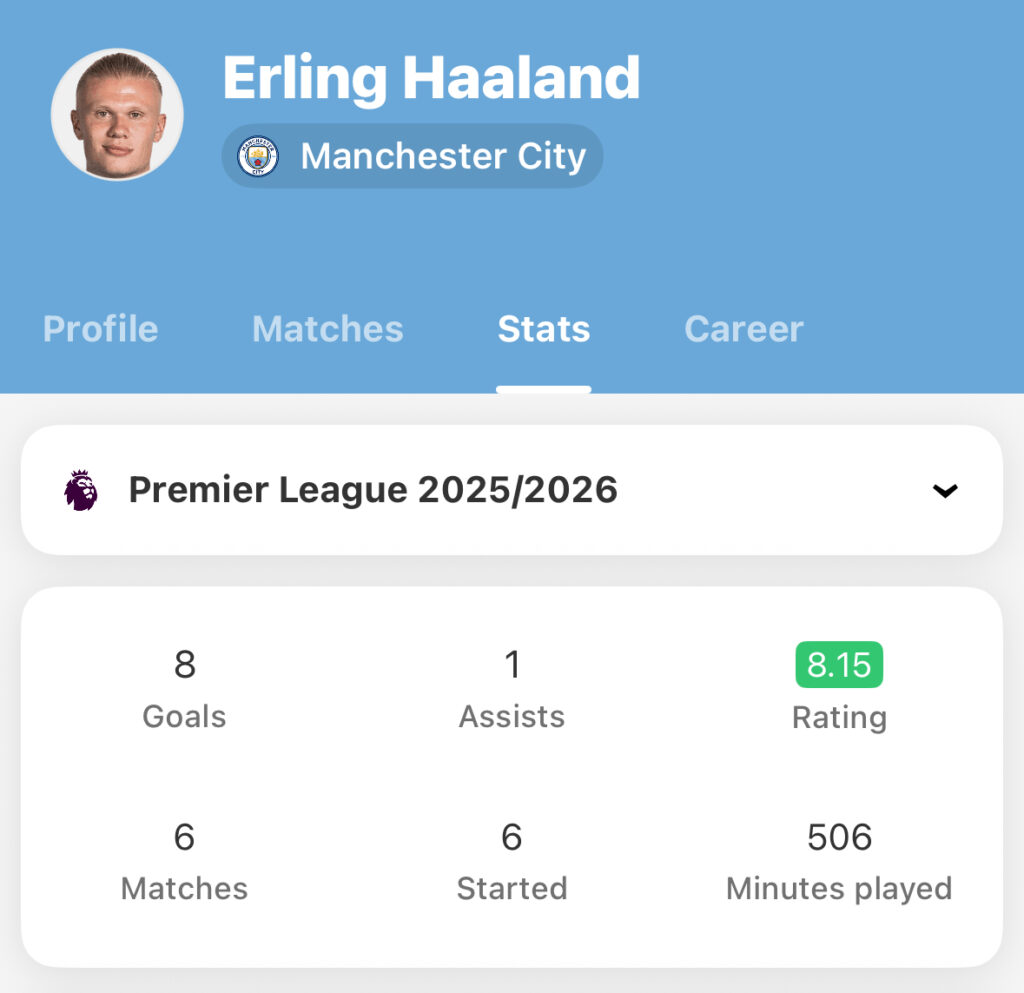Switch to the Profile tab
The image size is (1024, 993).
(100, 329)
